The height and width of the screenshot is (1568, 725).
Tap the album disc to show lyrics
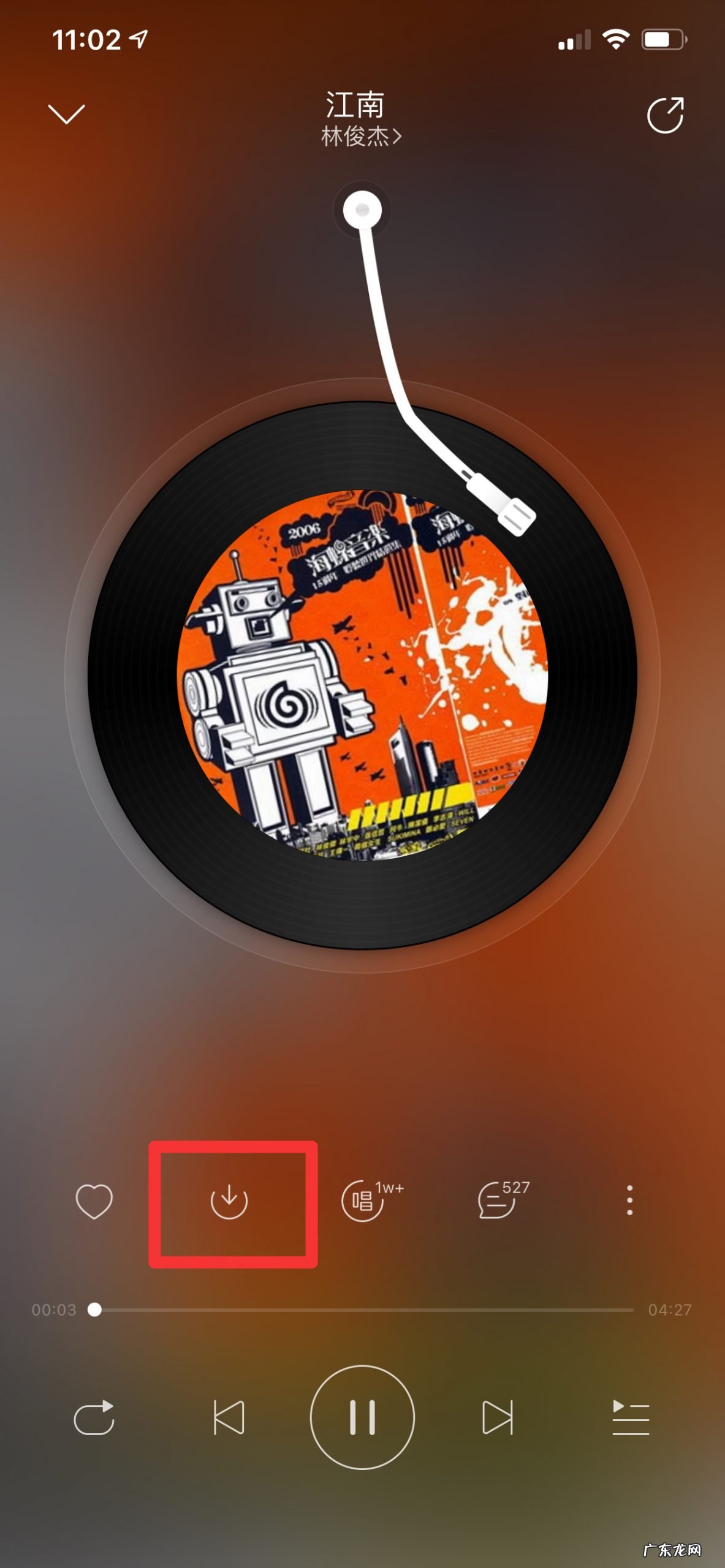click(x=363, y=675)
